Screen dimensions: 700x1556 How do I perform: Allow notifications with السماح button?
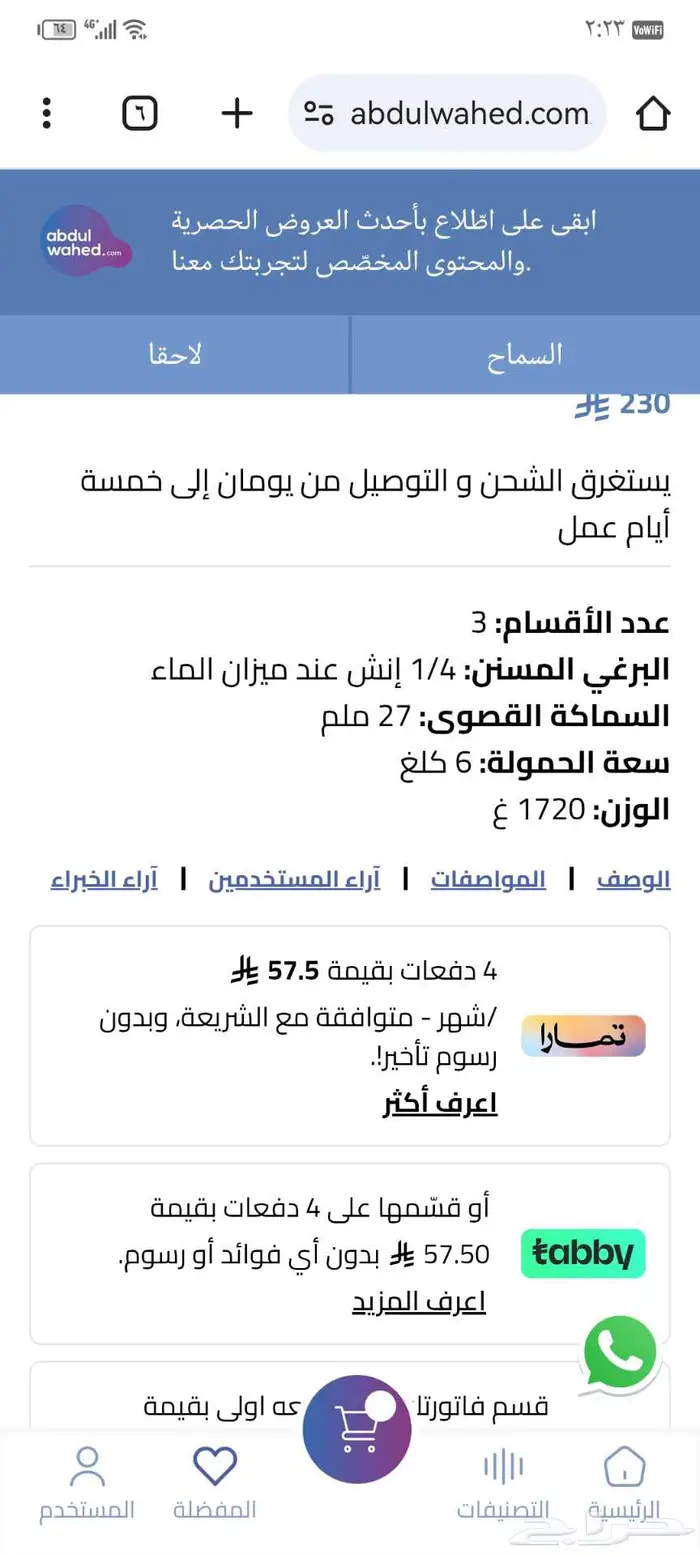pos(525,355)
